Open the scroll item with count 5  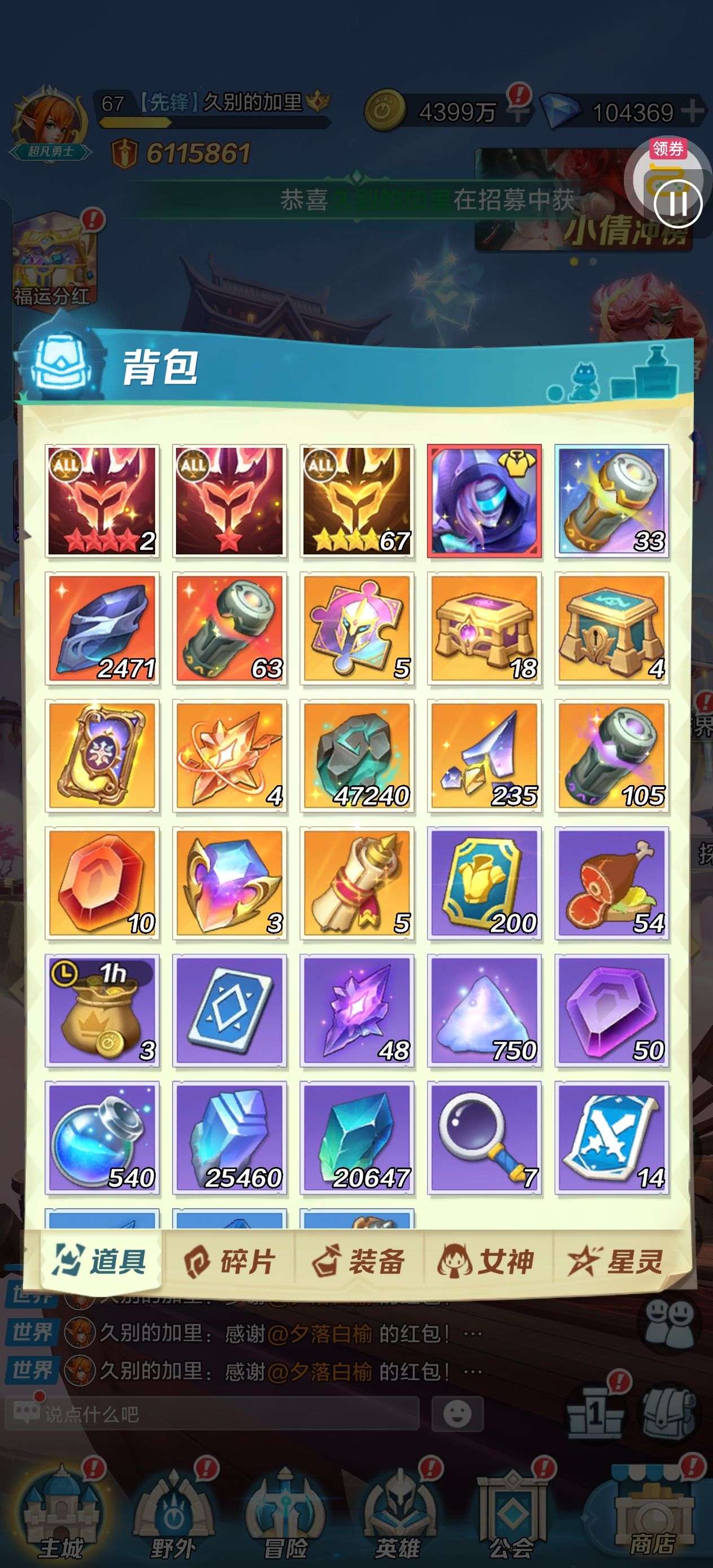coord(357,883)
